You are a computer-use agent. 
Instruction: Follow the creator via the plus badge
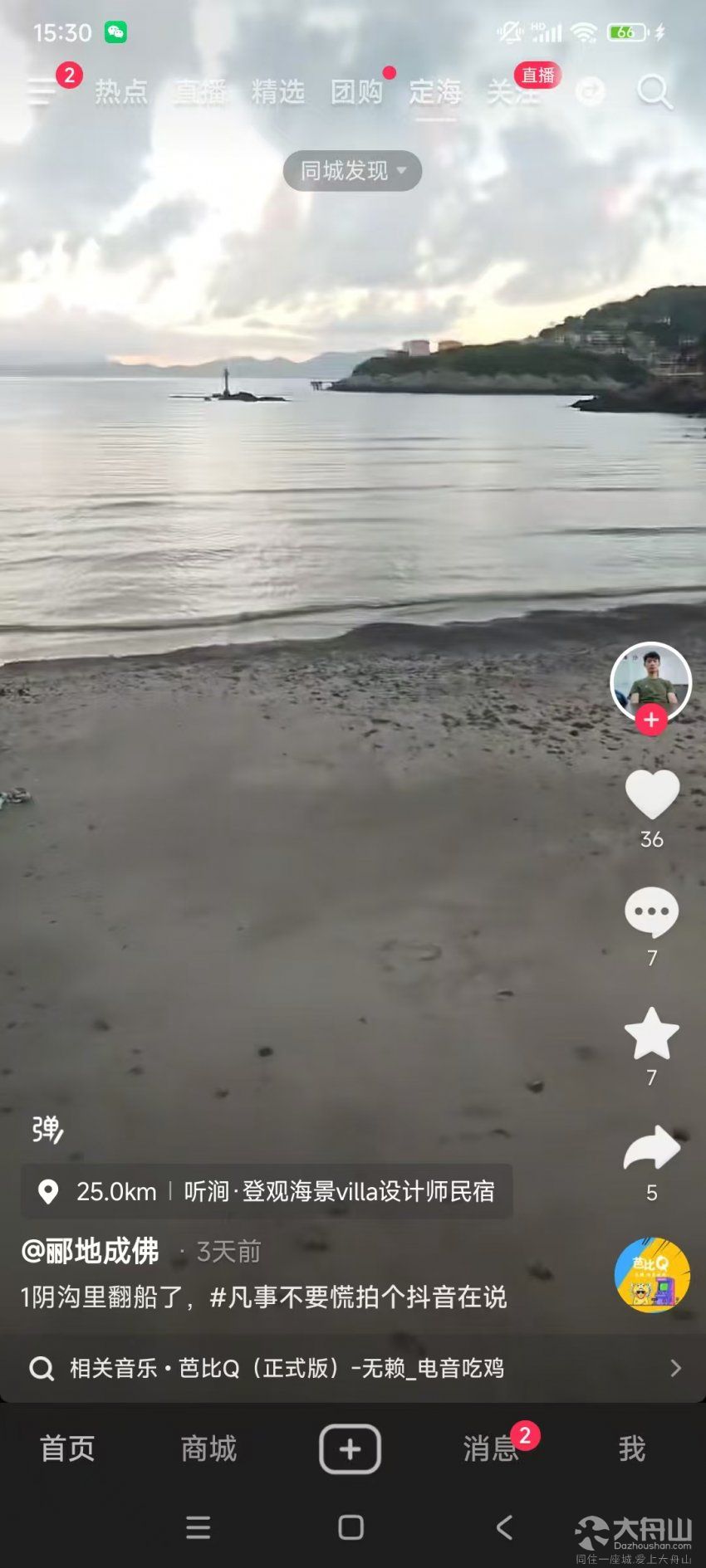(x=651, y=720)
